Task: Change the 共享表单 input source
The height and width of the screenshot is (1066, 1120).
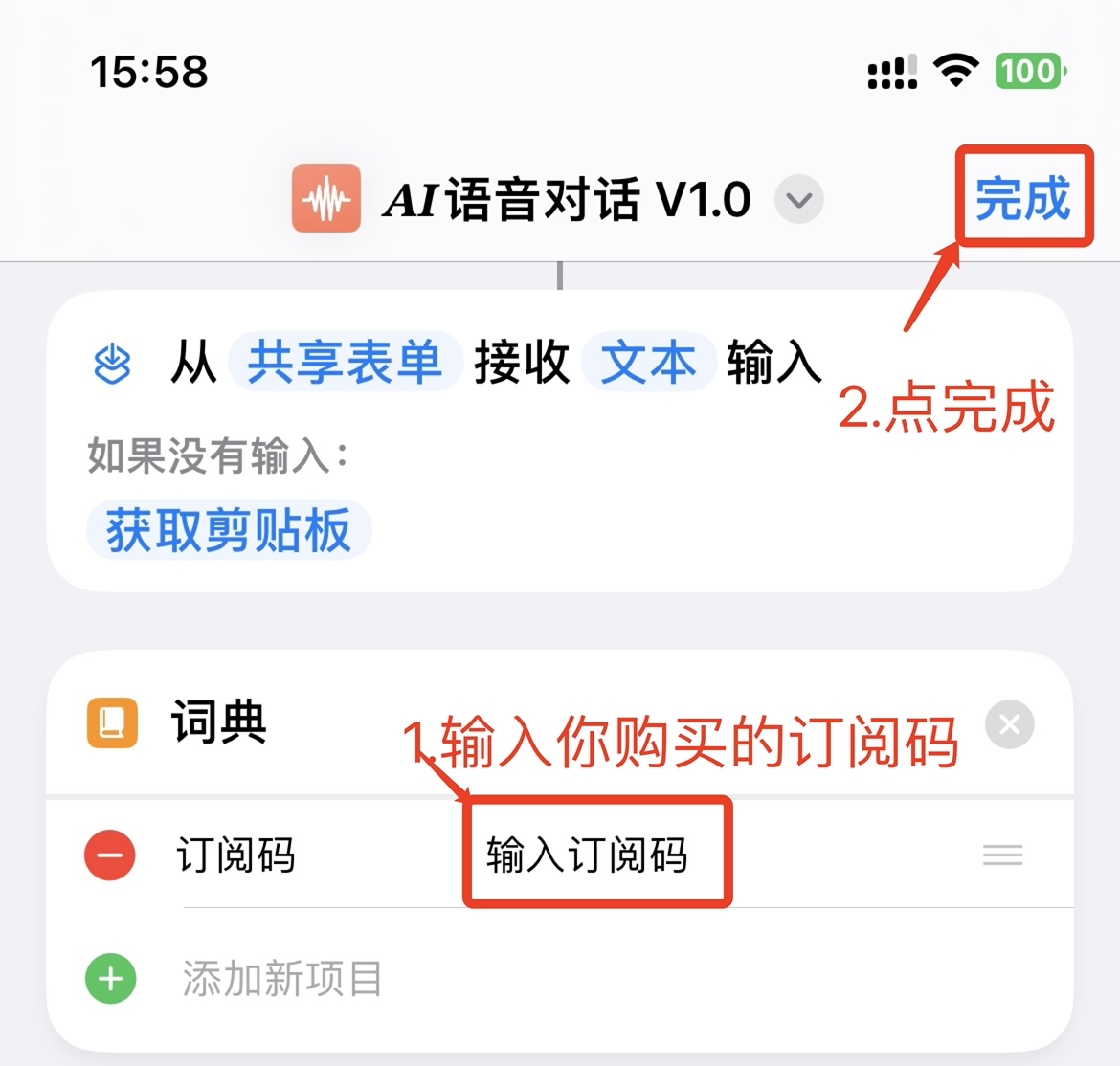Action: [345, 363]
